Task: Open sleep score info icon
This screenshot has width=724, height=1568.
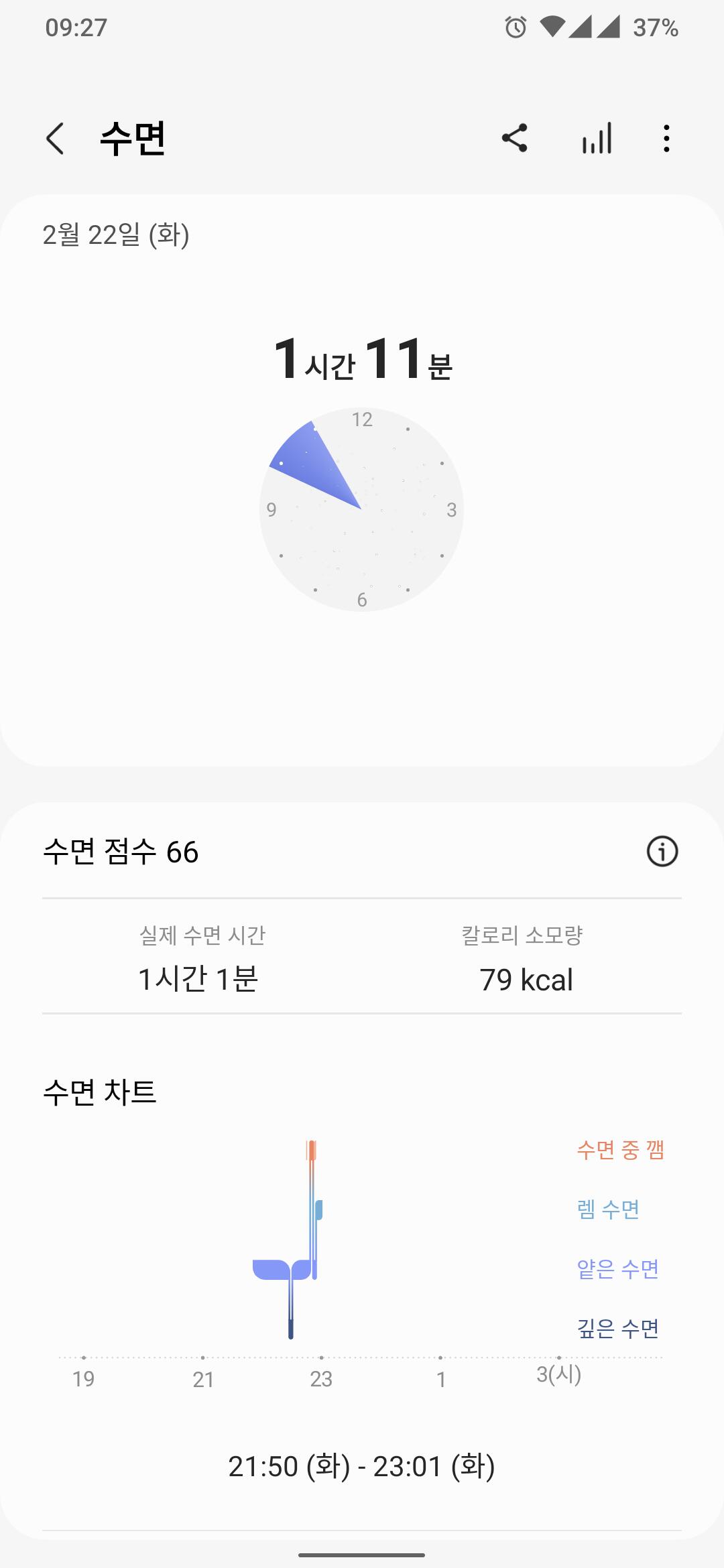Action: pos(662,852)
